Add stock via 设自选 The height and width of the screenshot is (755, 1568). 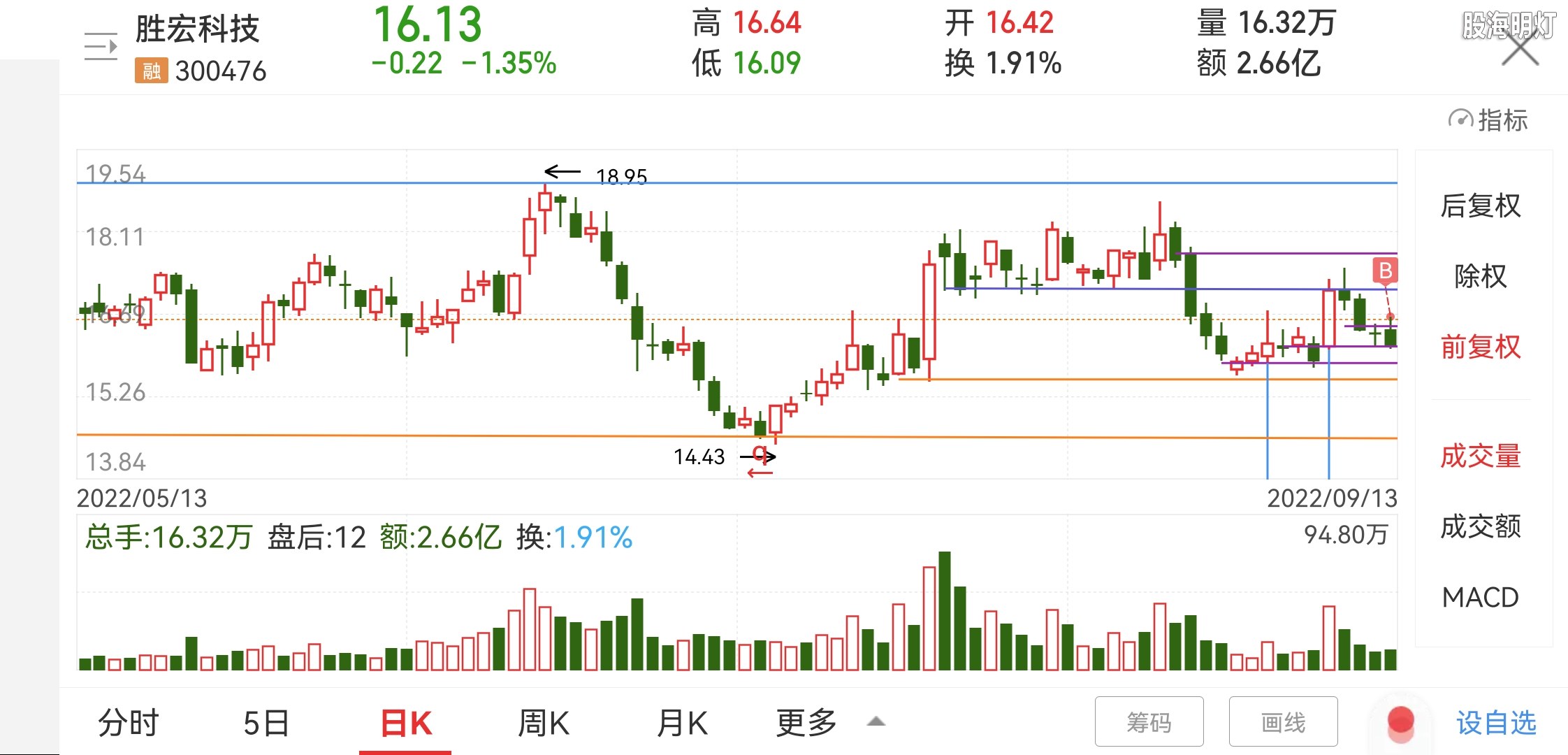pyautogui.click(x=1496, y=723)
